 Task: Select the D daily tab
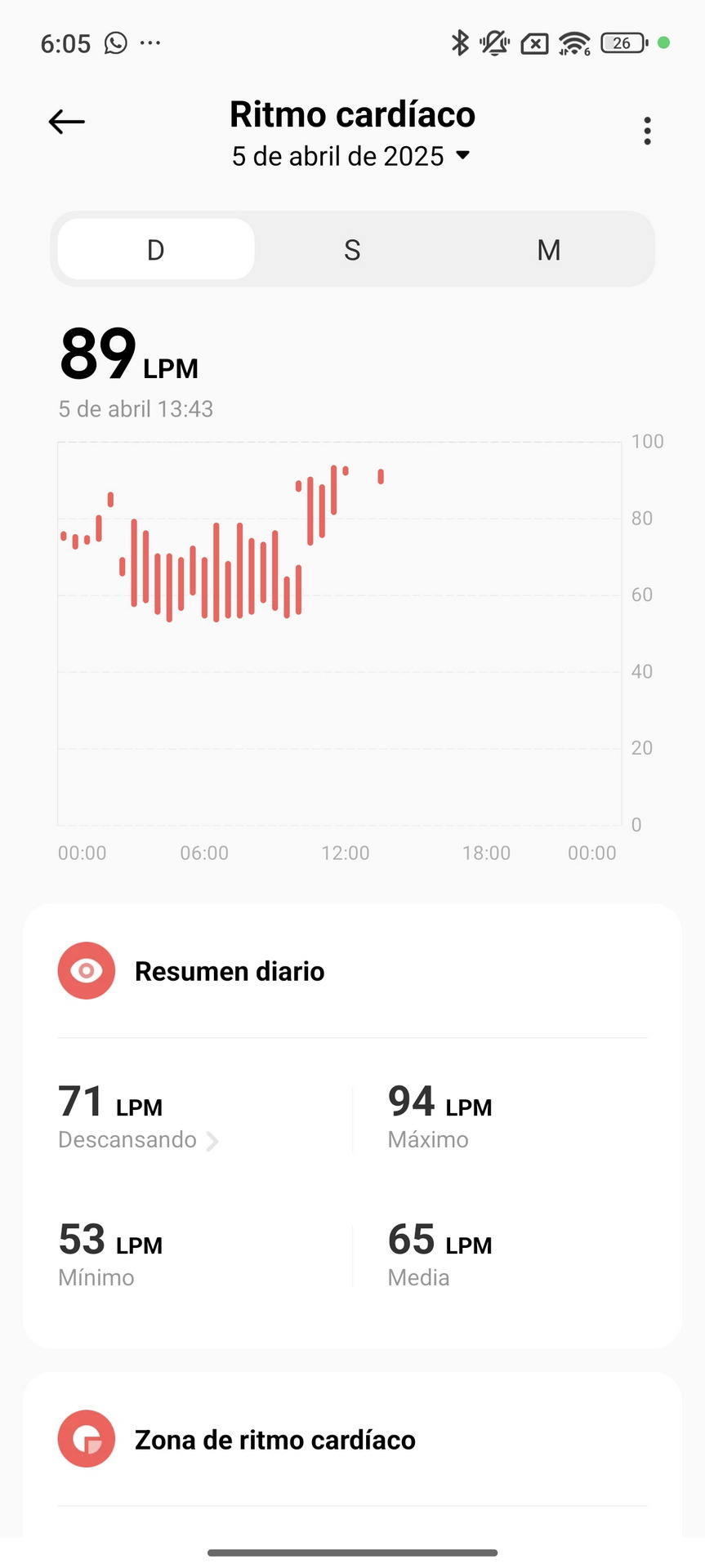pos(156,249)
